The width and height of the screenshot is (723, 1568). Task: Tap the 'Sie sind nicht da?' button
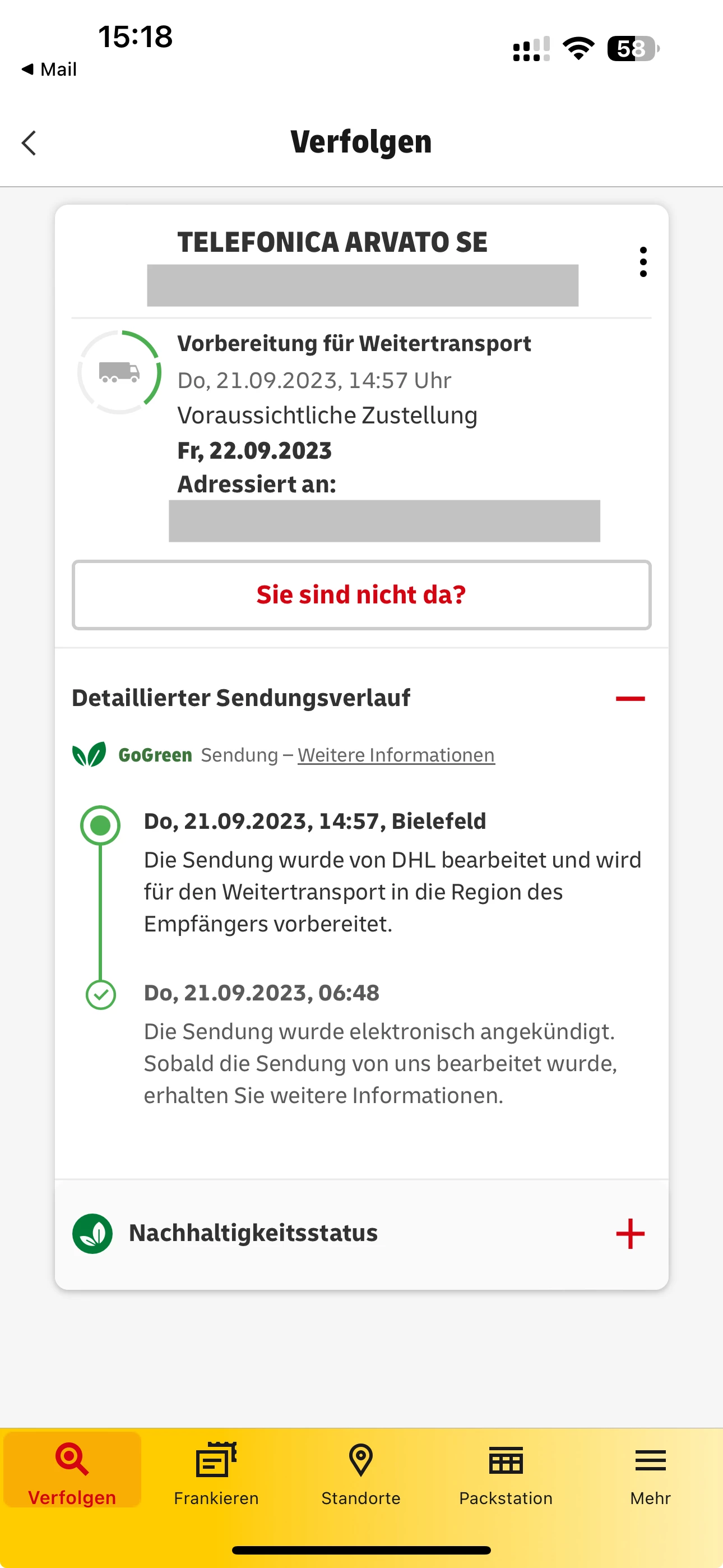tap(361, 594)
